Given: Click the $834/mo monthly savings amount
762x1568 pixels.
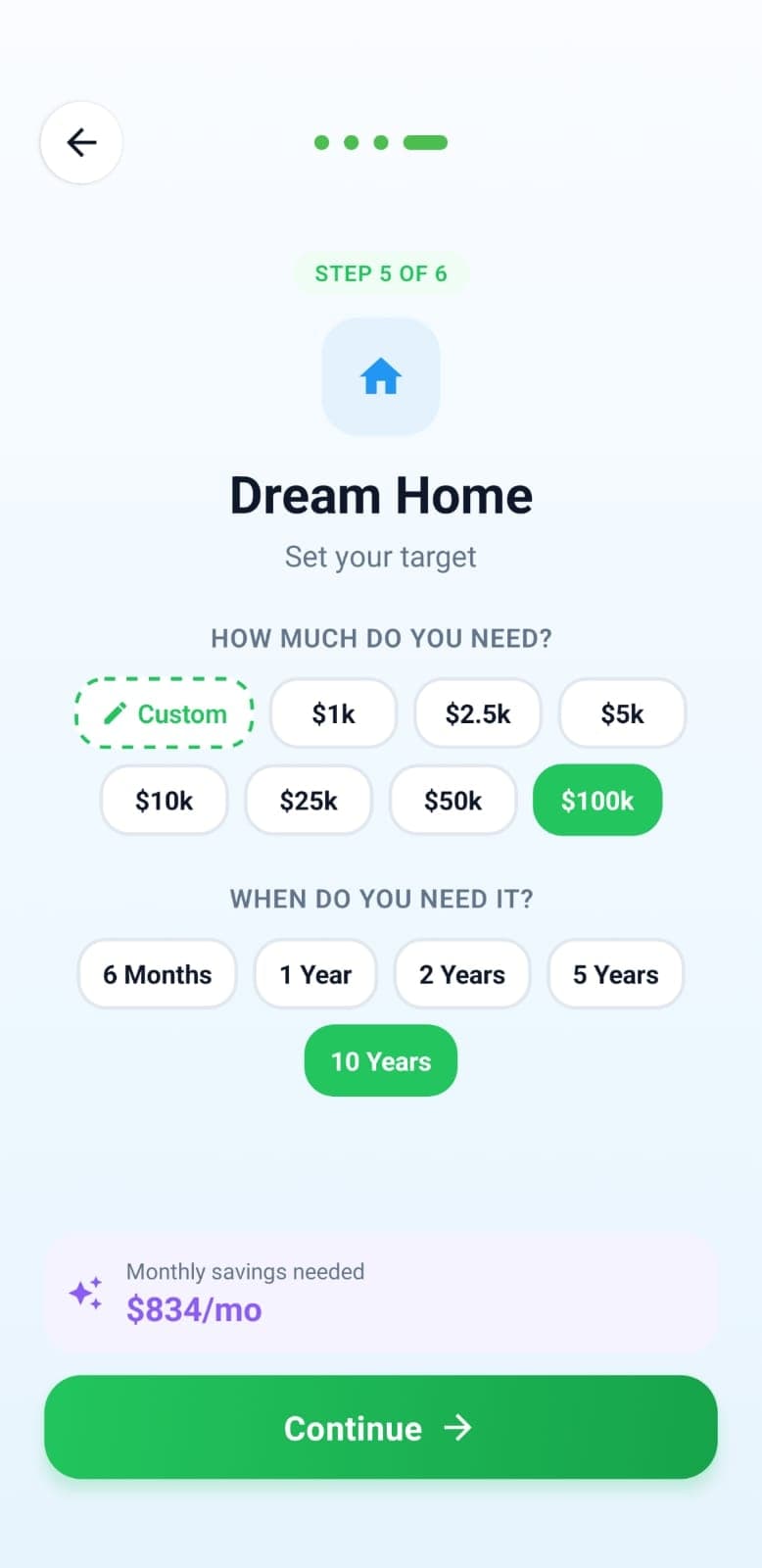Looking at the screenshot, I should click(194, 1309).
